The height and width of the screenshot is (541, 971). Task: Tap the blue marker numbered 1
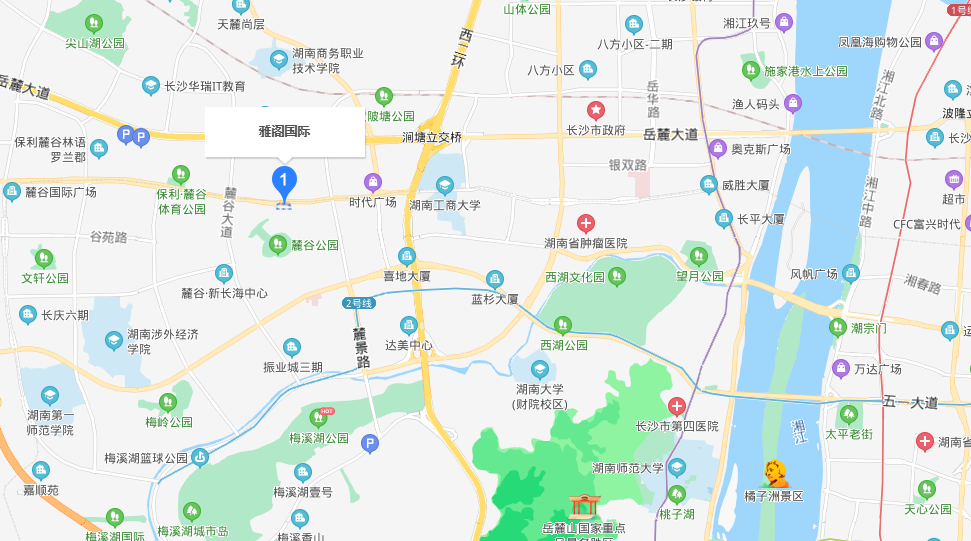(285, 181)
